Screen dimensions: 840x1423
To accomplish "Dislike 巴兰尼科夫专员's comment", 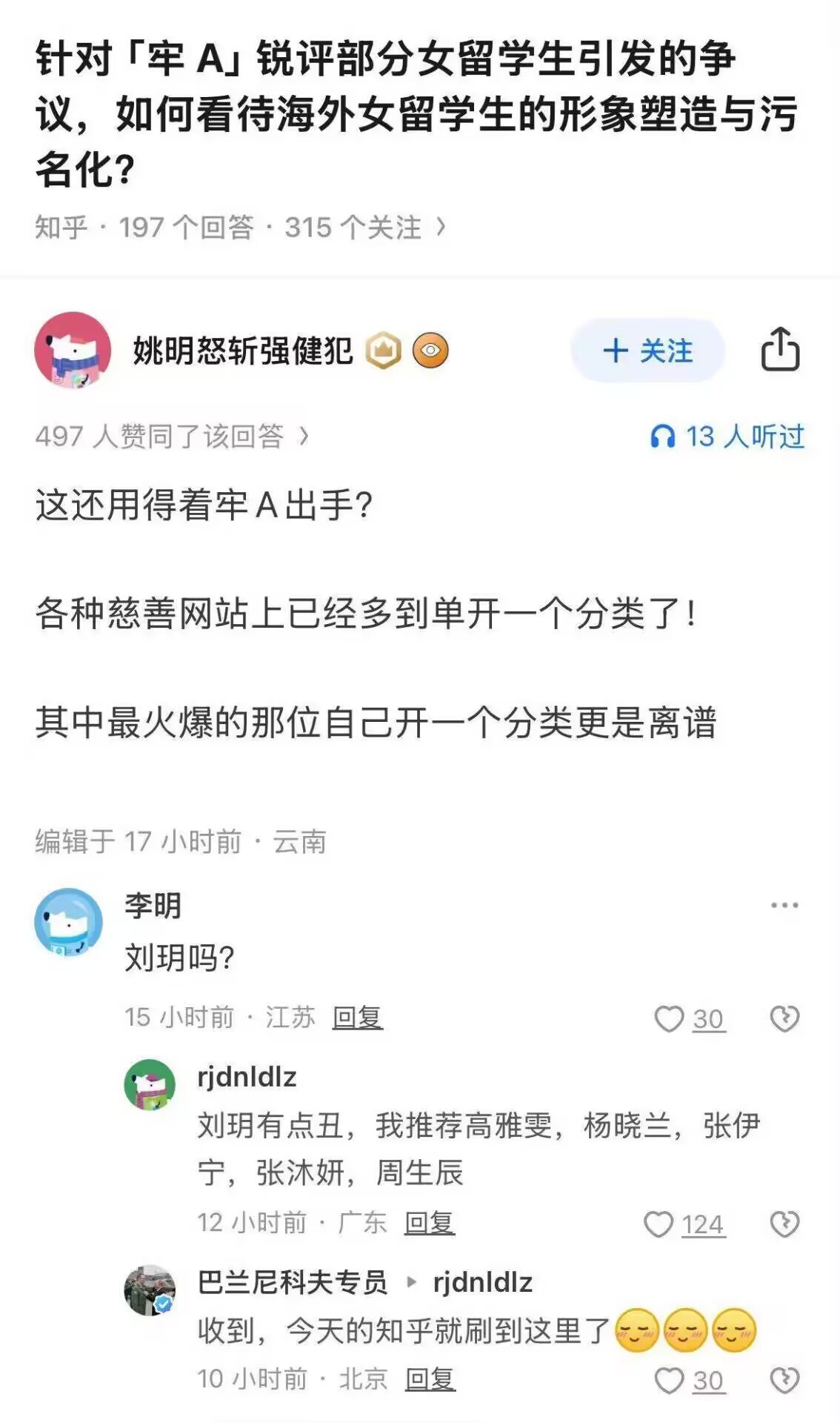I will (784, 1381).
